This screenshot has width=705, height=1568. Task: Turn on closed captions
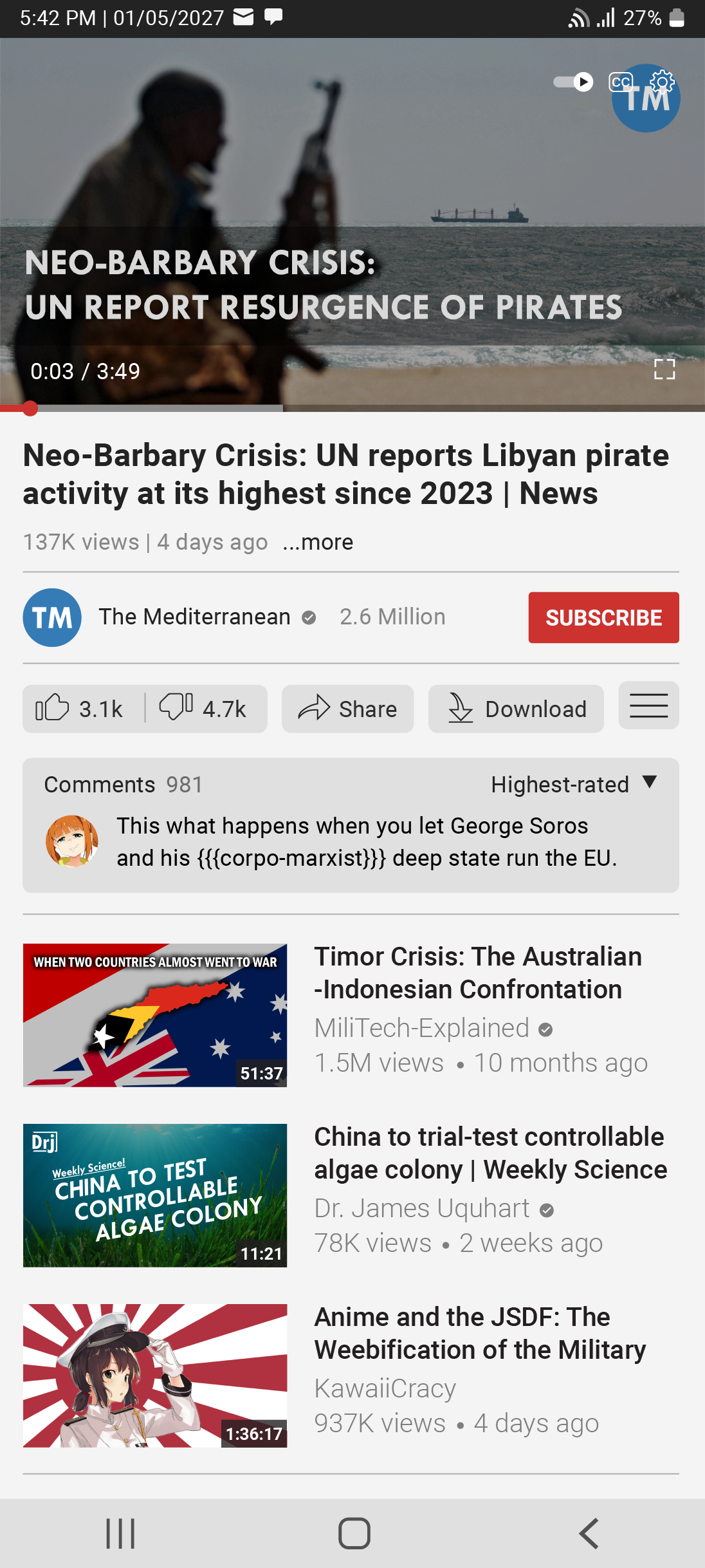[621, 82]
